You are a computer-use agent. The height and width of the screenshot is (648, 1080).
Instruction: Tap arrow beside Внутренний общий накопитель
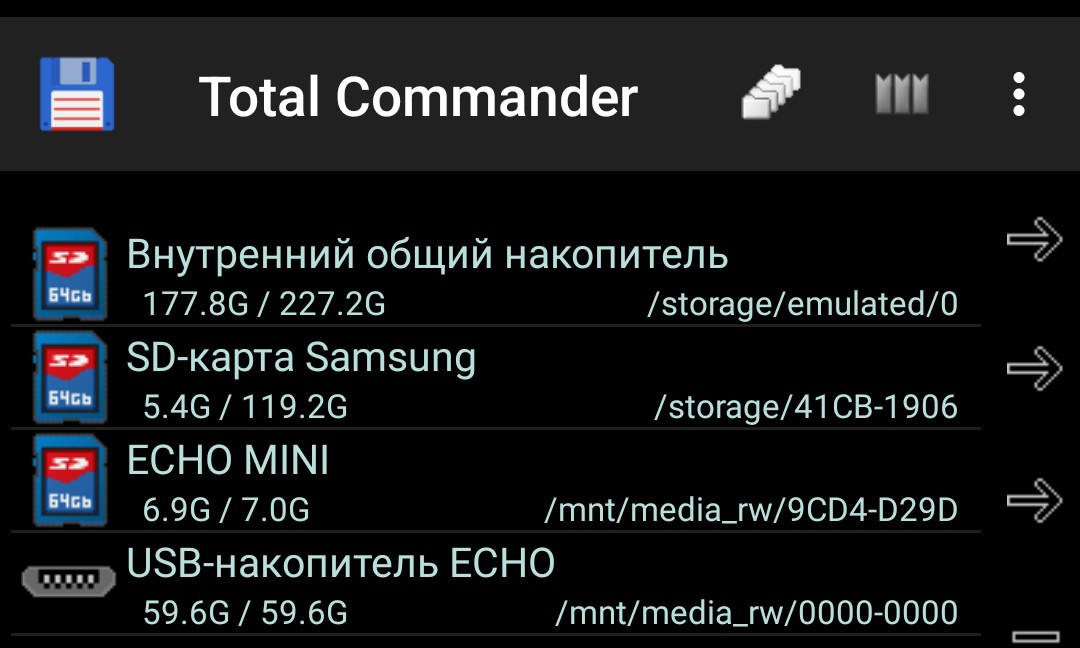point(1033,240)
